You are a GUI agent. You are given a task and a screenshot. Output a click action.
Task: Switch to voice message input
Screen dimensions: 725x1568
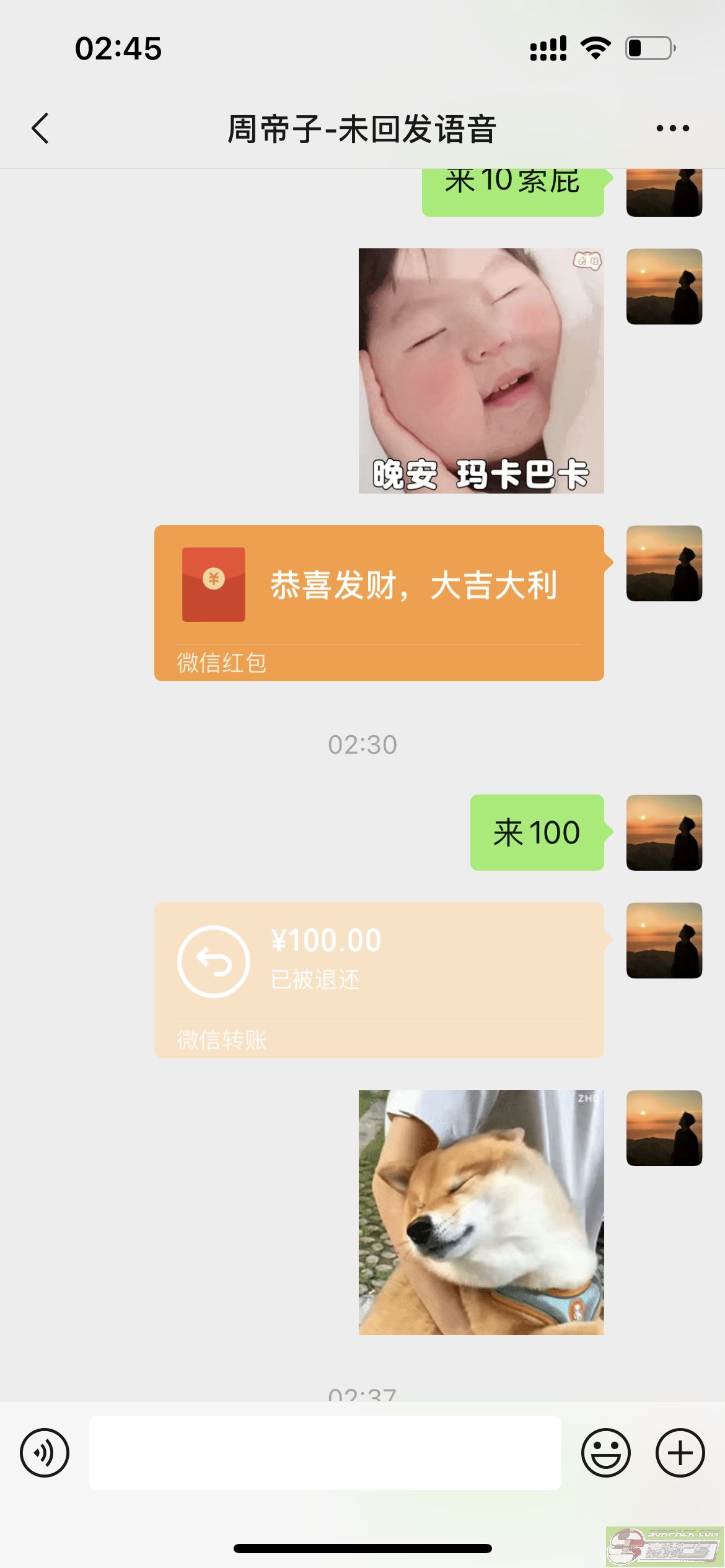click(x=45, y=1452)
